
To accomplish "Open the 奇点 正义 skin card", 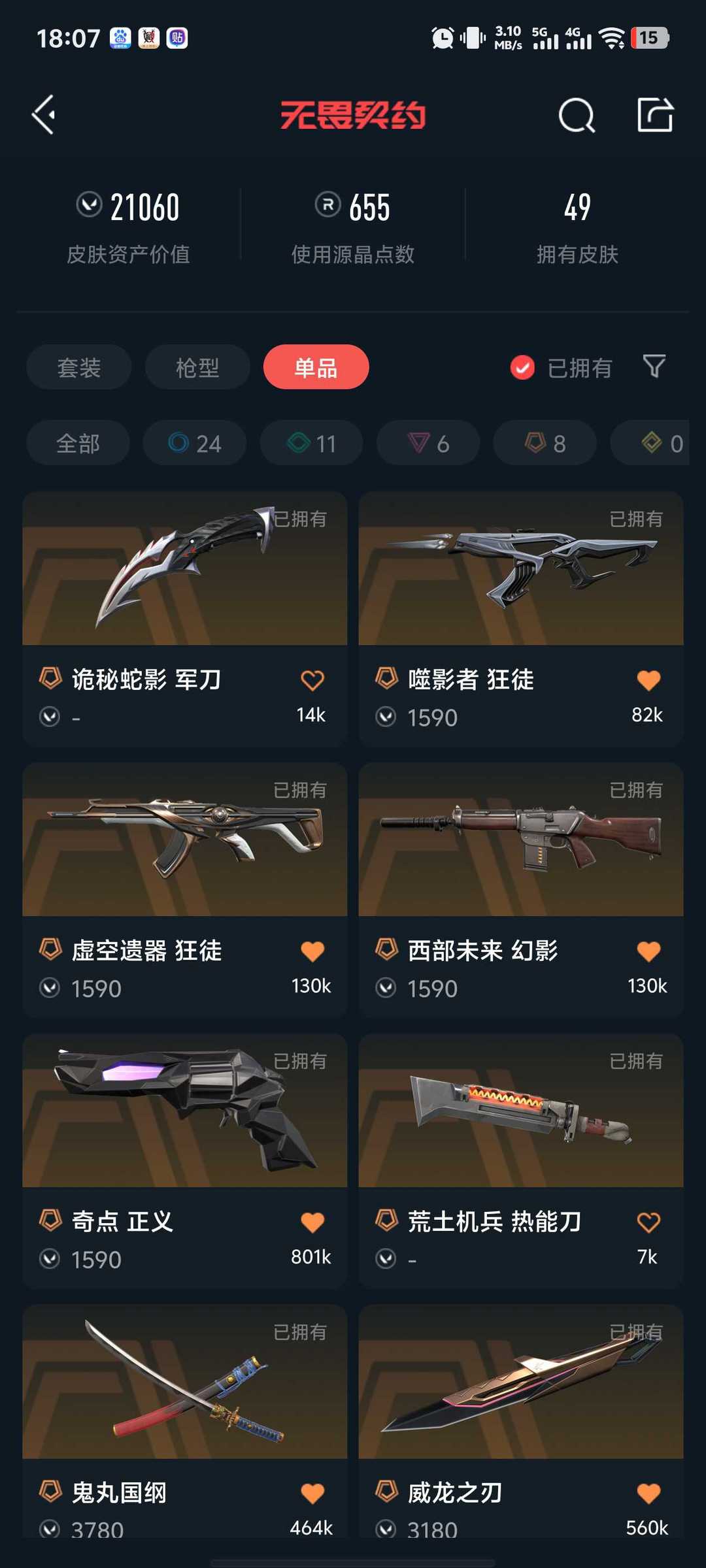I will 185,1161.
